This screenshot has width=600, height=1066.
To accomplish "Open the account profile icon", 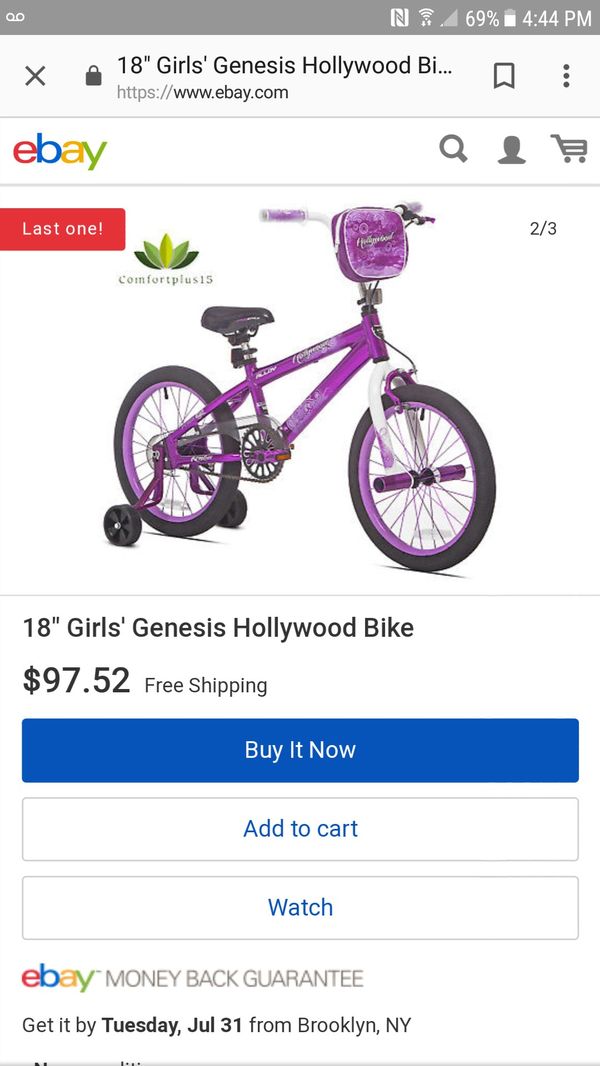I will tap(512, 150).
